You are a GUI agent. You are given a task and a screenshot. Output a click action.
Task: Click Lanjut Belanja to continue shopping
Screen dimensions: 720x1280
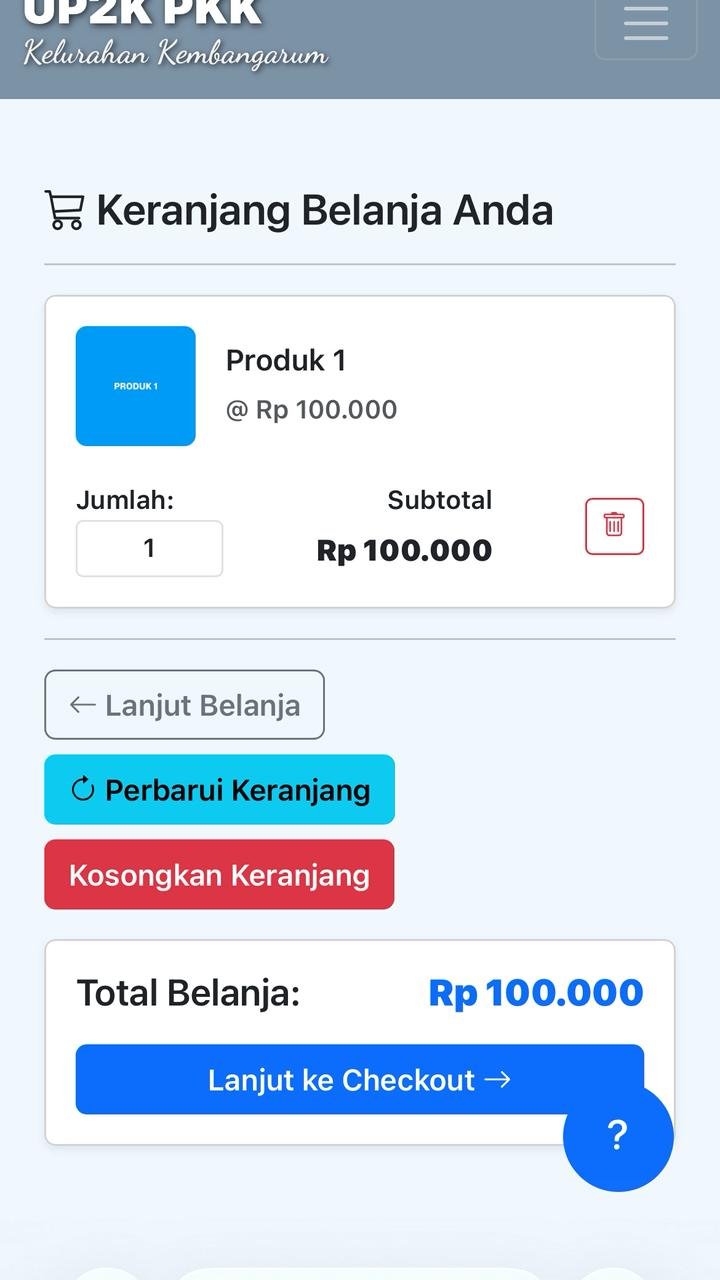(x=184, y=704)
